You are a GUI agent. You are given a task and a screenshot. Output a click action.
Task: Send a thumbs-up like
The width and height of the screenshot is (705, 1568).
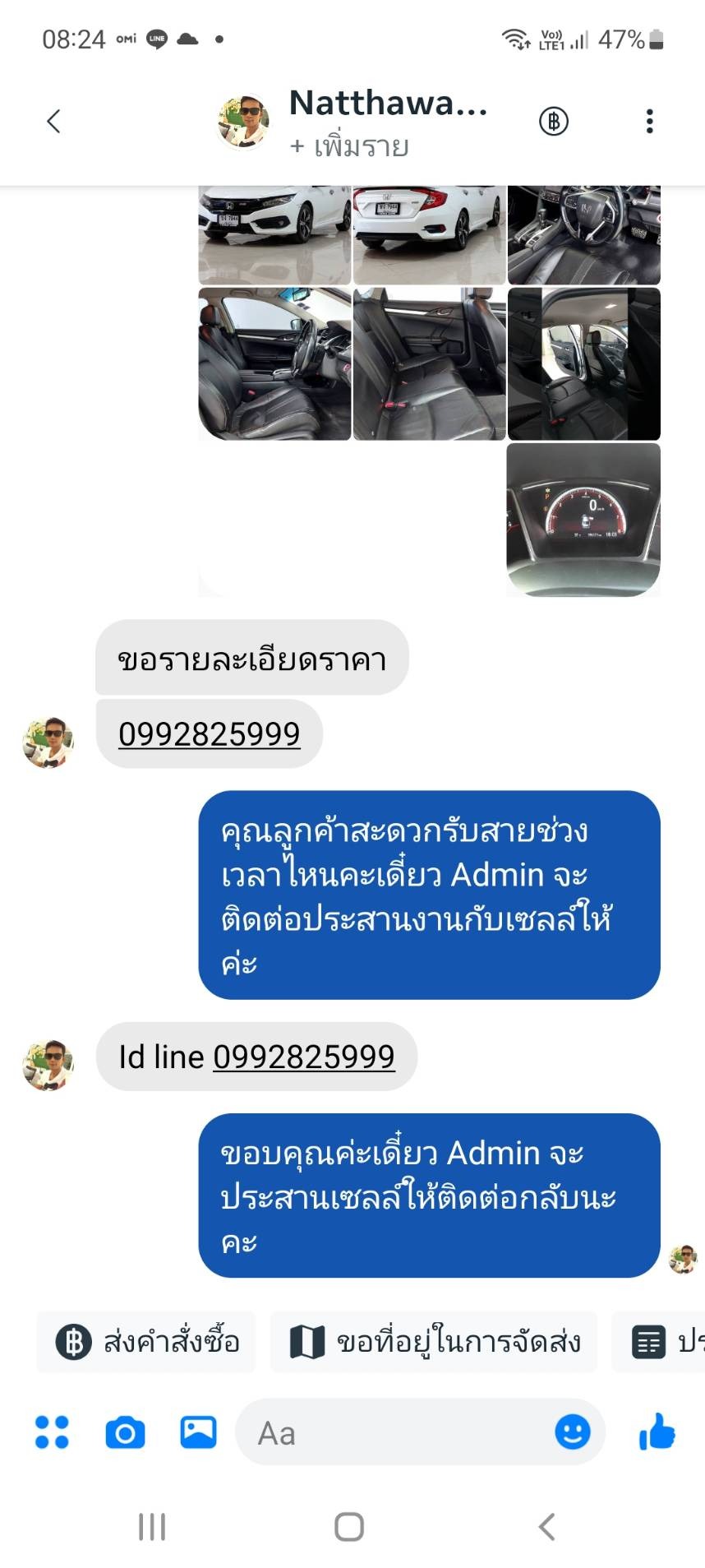(x=657, y=1432)
